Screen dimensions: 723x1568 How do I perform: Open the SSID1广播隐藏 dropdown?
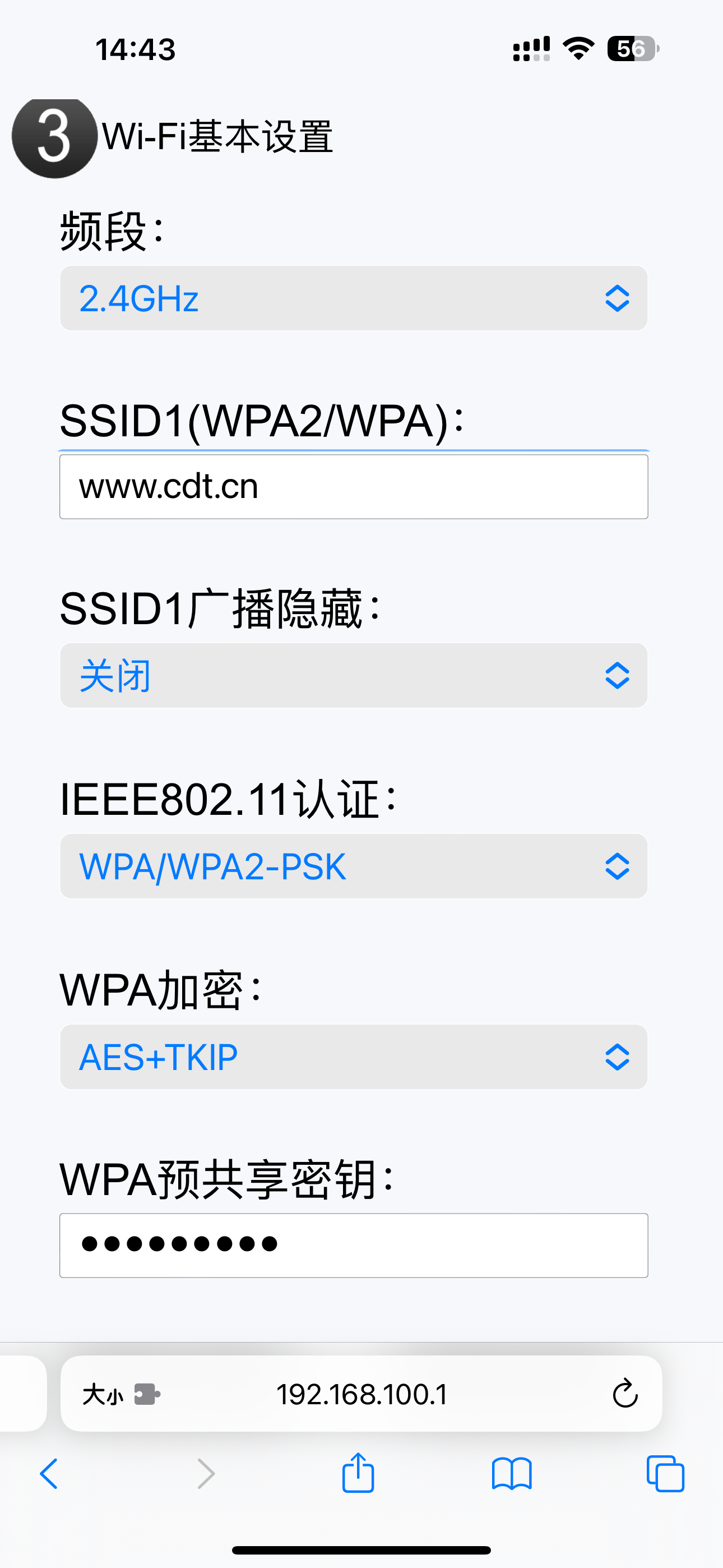(353, 676)
